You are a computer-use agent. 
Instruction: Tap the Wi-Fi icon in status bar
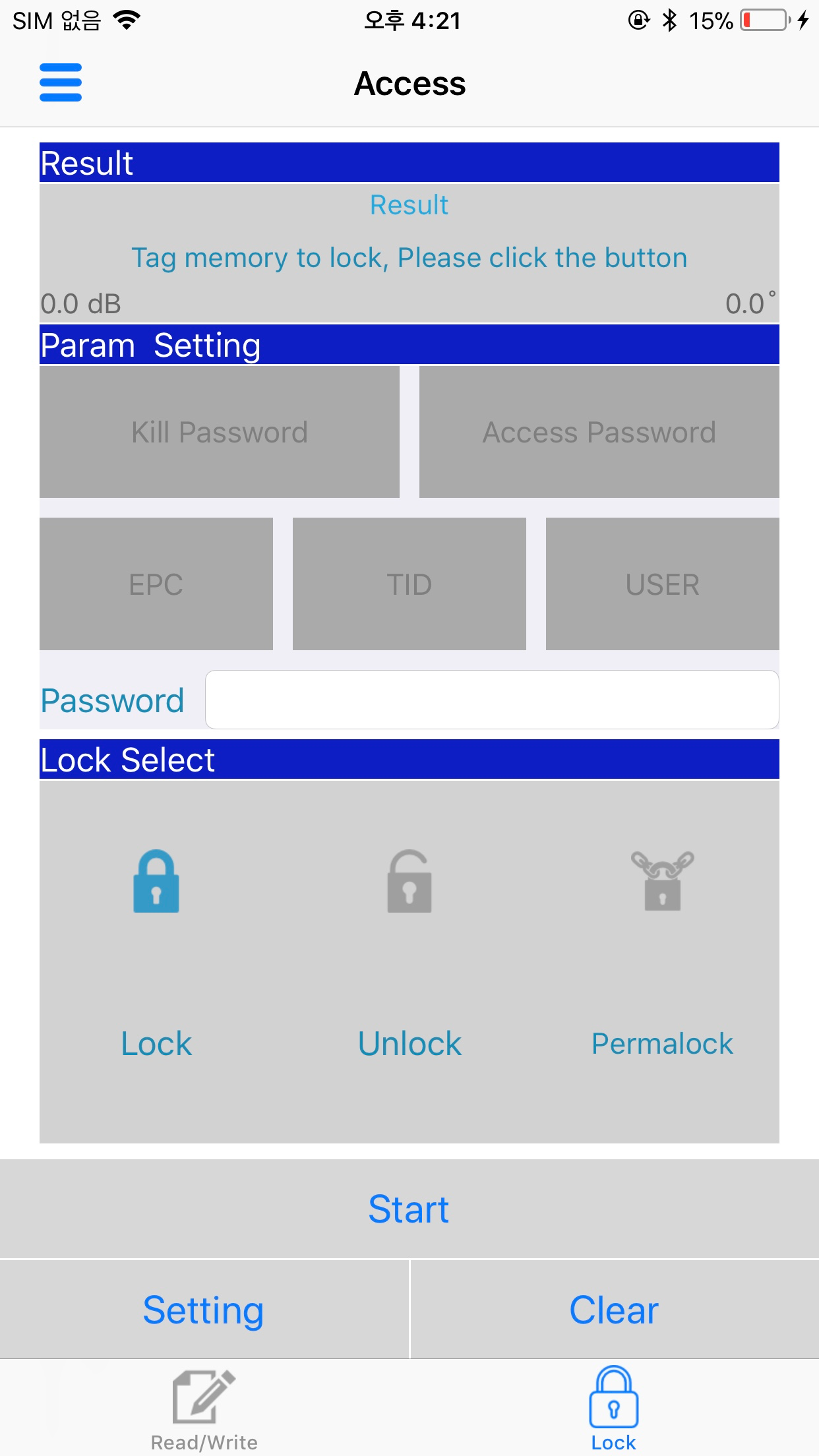pyautogui.click(x=124, y=20)
